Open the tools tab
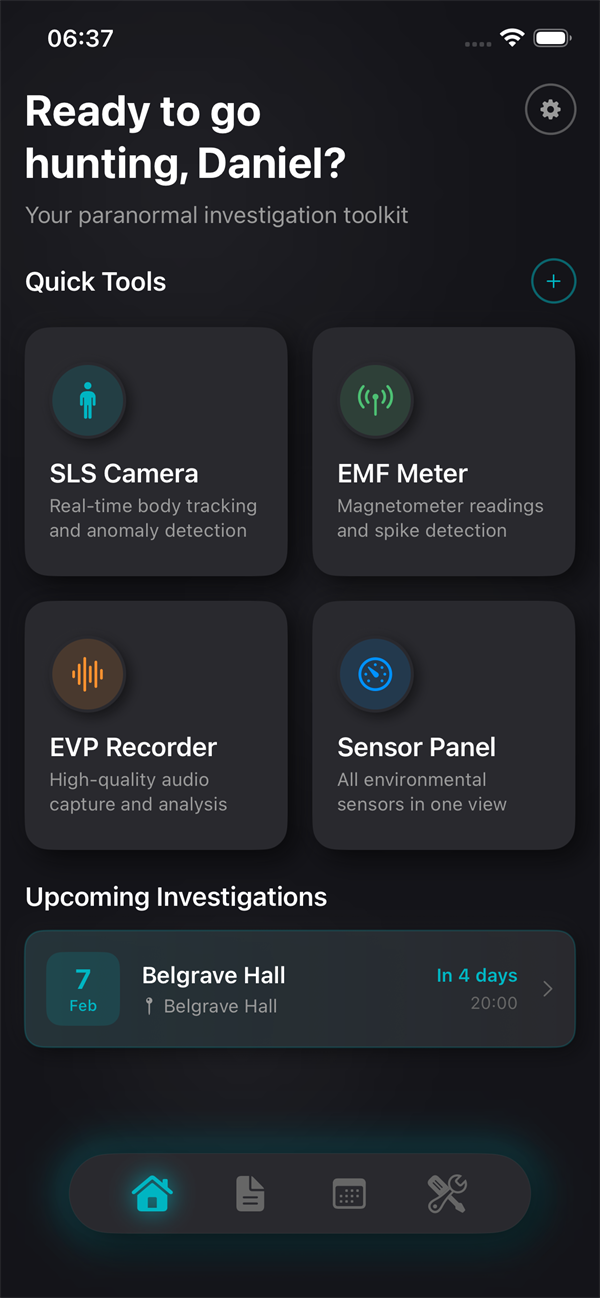Viewport: 600px width, 1298px height. pos(447,1193)
